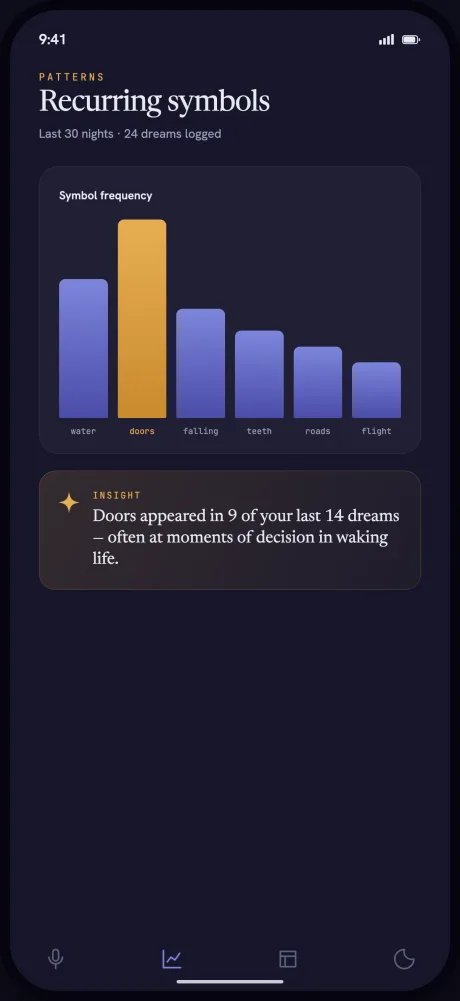Switch to the journal layout tab
Image resolution: width=460 pixels, height=1001 pixels.
click(x=288, y=958)
